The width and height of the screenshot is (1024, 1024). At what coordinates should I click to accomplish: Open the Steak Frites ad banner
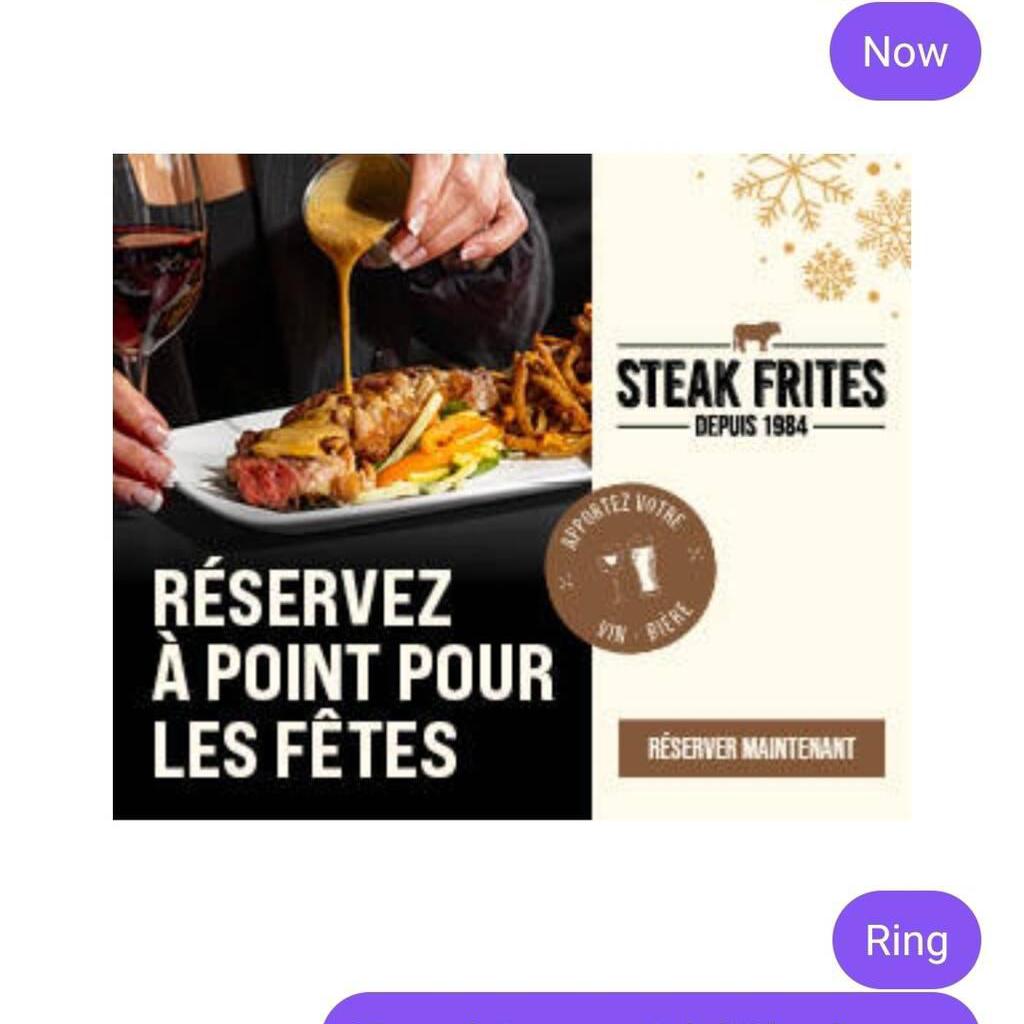tap(511, 486)
